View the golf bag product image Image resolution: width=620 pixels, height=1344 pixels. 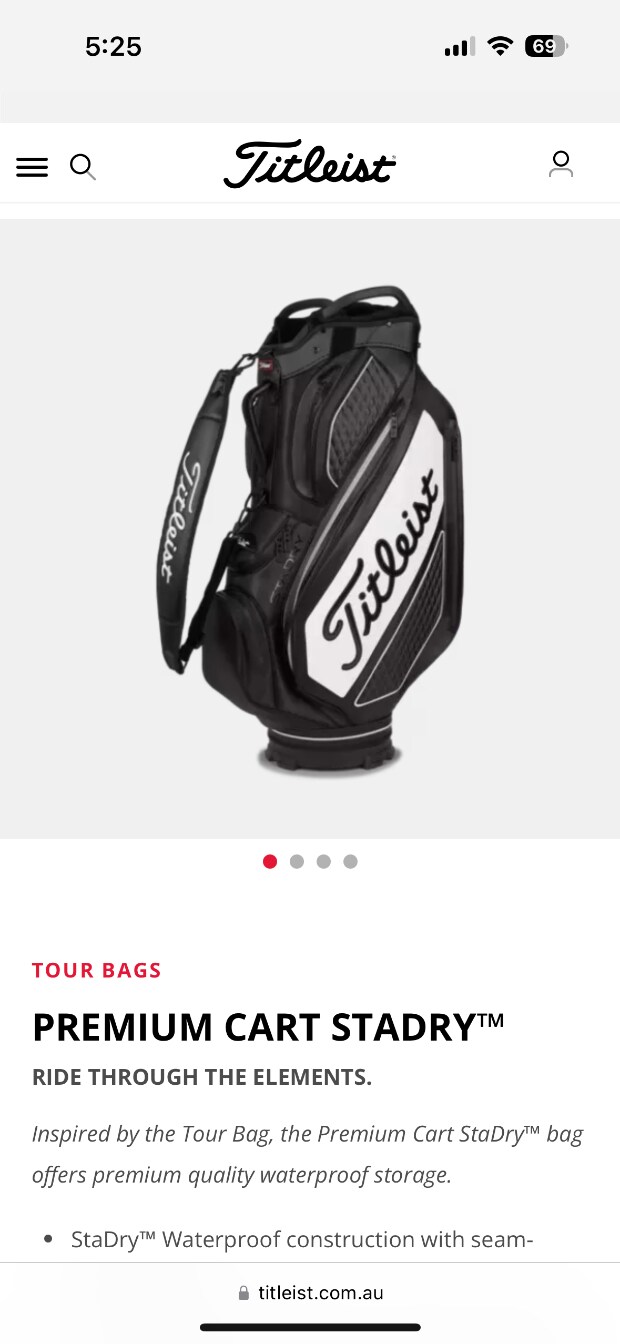pyautogui.click(x=309, y=530)
